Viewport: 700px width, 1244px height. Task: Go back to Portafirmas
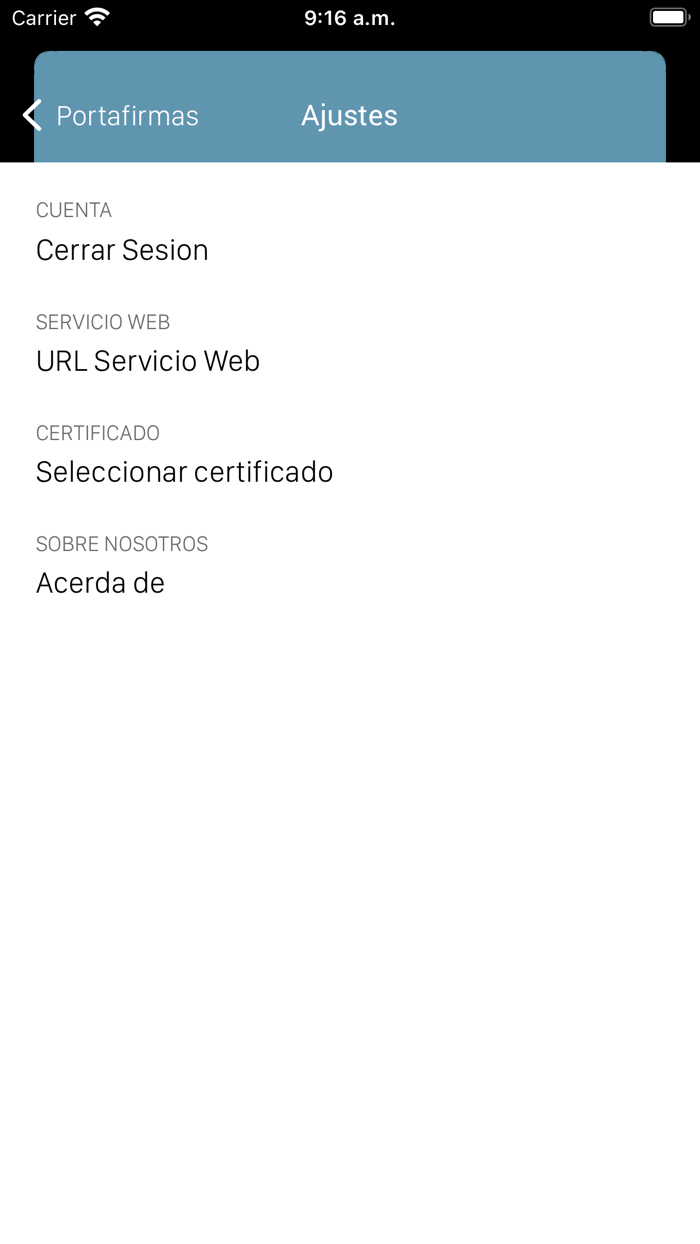[x=111, y=116]
